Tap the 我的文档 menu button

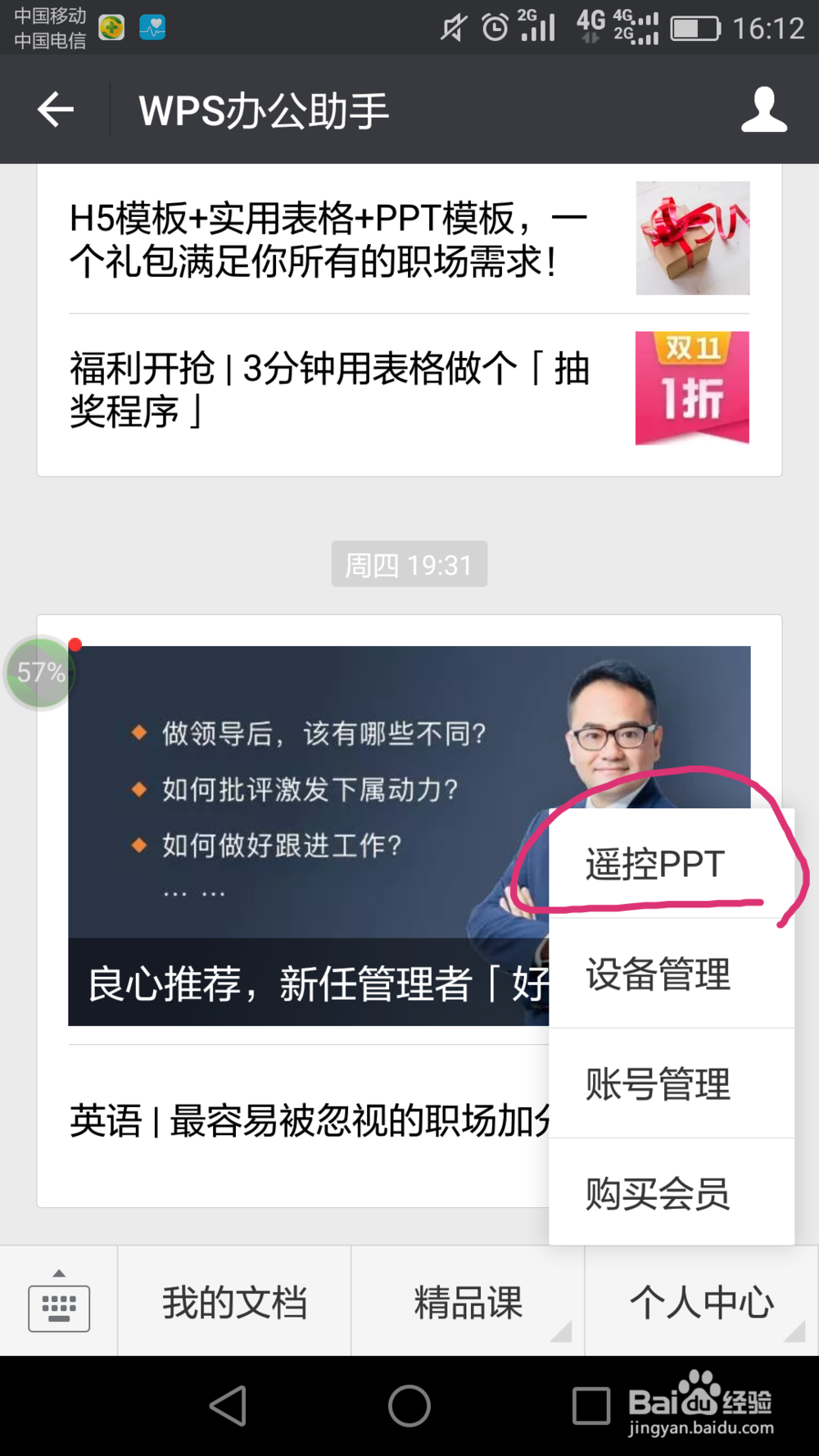235,1302
